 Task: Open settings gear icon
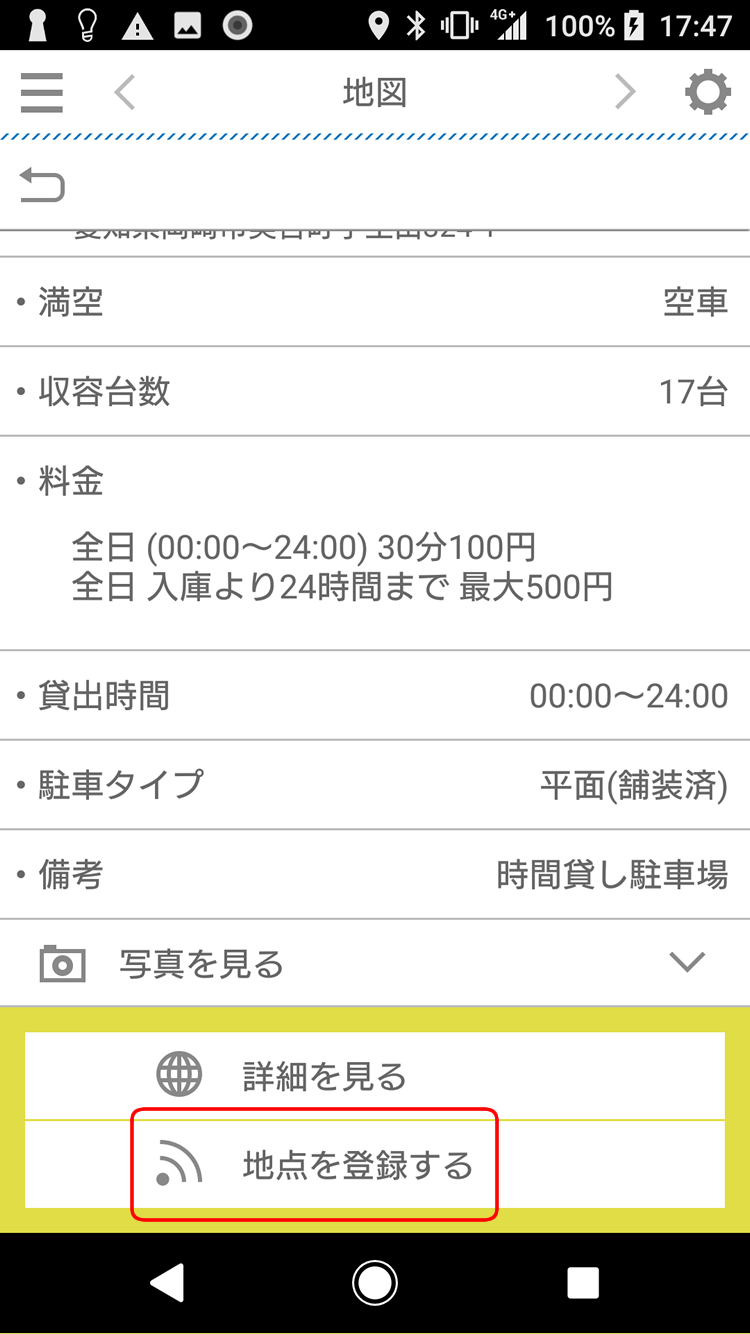pyautogui.click(x=708, y=93)
